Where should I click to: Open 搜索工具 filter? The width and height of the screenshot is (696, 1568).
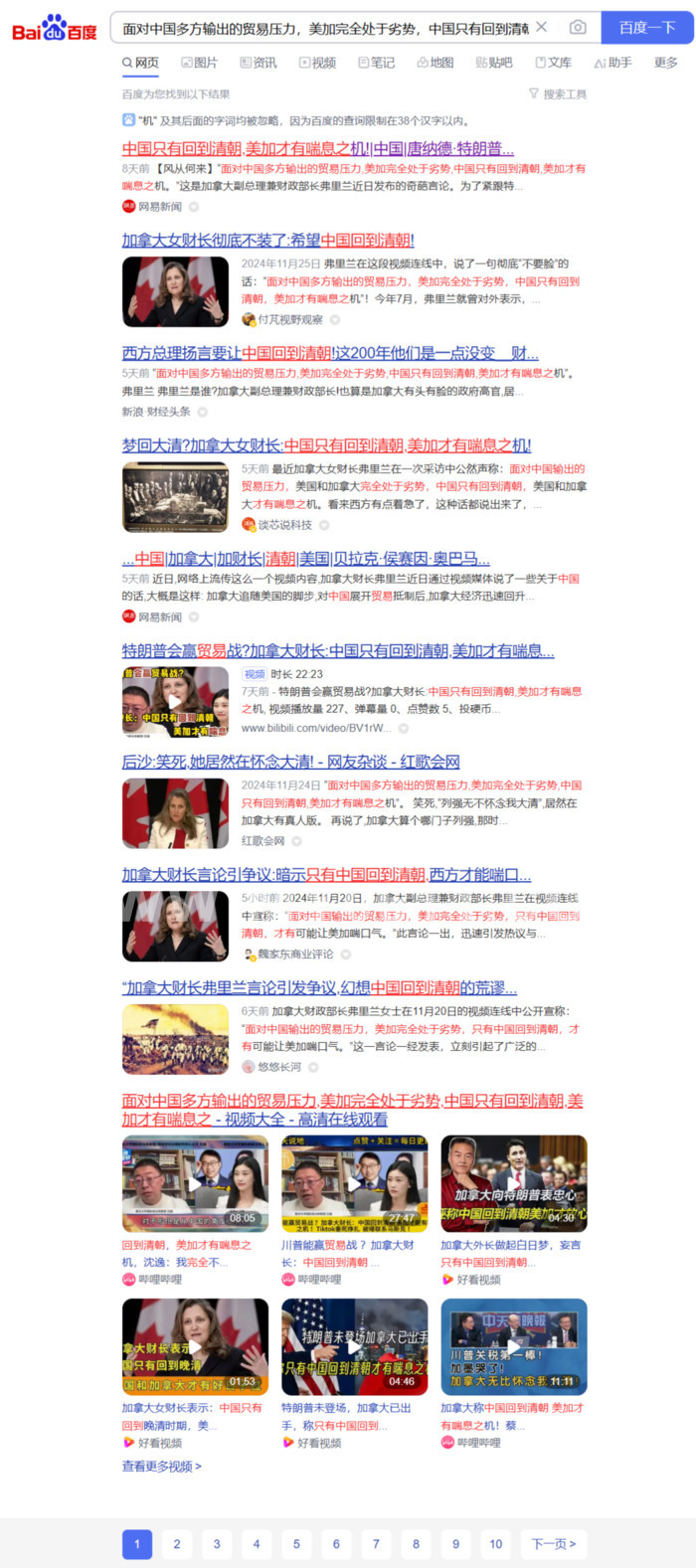pyautogui.click(x=558, y=94)
